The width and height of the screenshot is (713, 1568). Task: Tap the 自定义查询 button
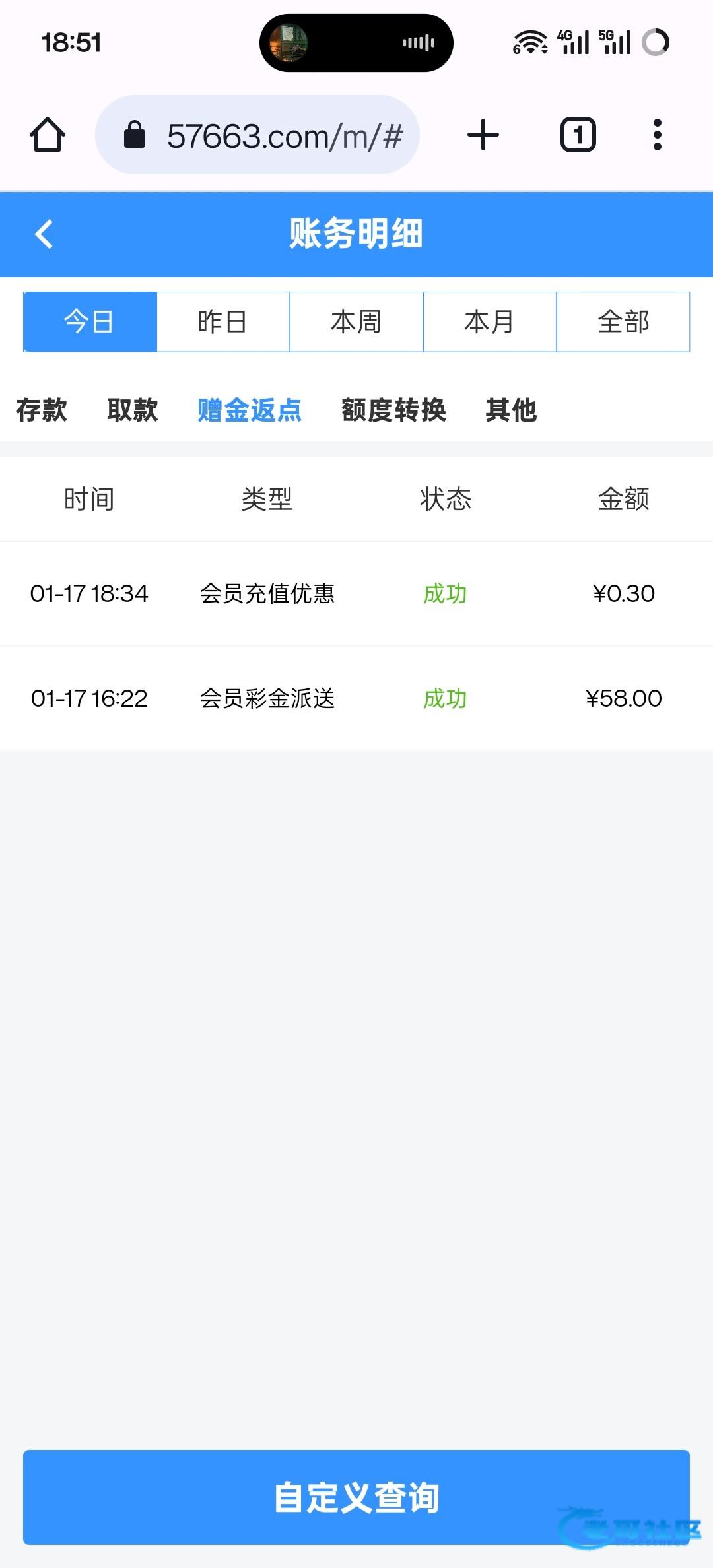pos(356,1497)
